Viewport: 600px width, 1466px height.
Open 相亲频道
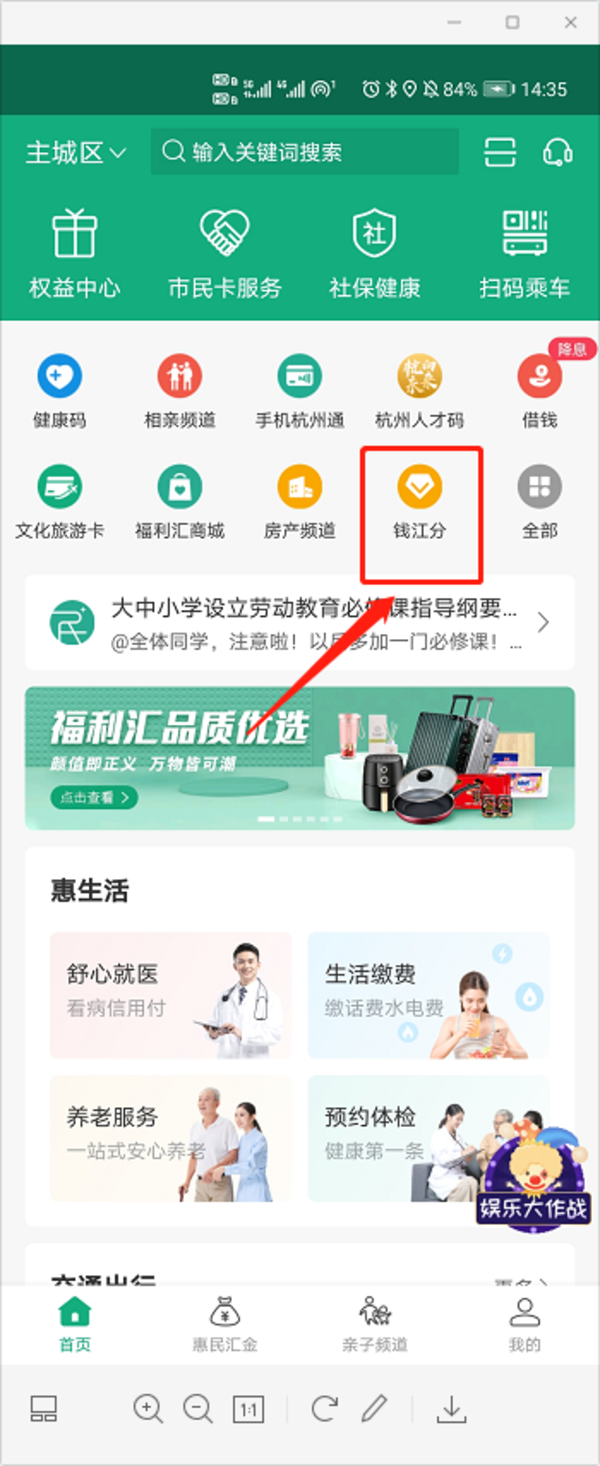179,392
